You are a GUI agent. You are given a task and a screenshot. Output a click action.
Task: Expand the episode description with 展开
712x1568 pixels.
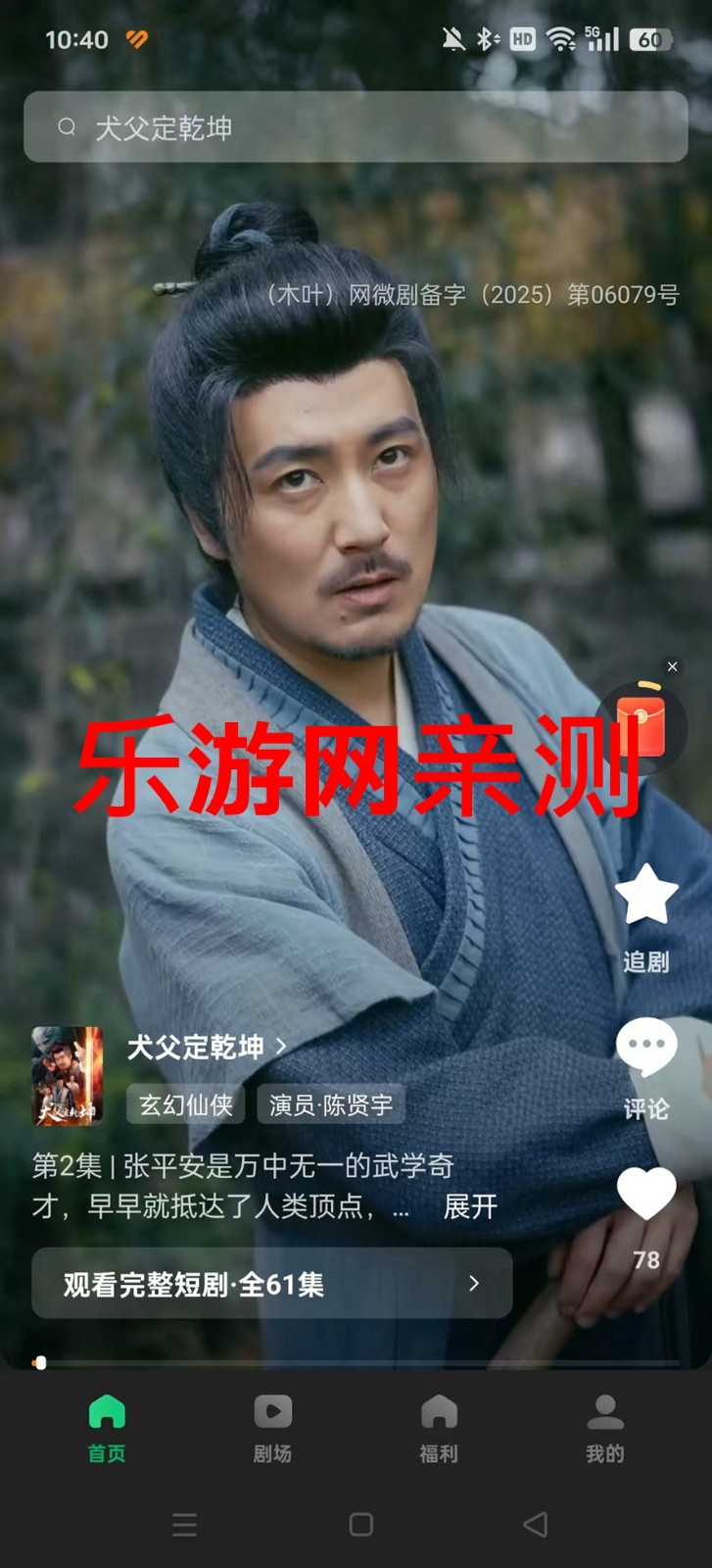[x=470, y=1206]
